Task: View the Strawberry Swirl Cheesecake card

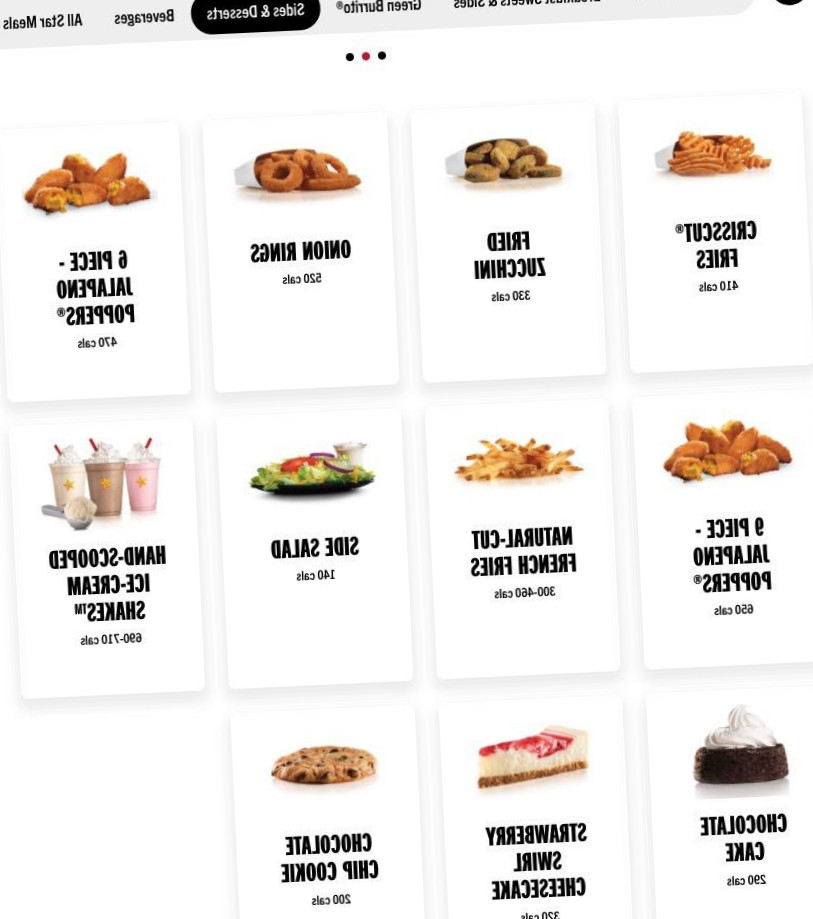Action: 535,815
